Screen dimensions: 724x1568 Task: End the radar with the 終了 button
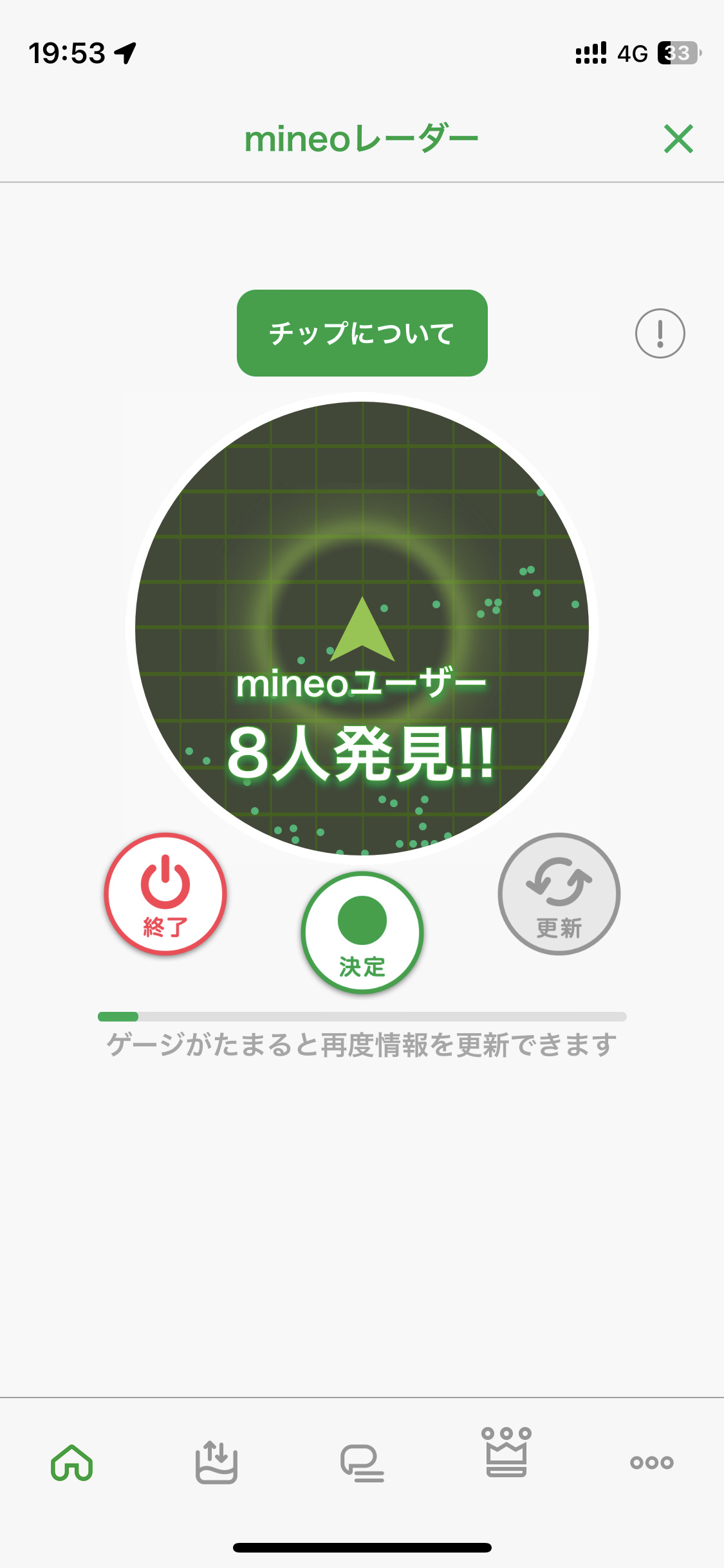point(165,894)
